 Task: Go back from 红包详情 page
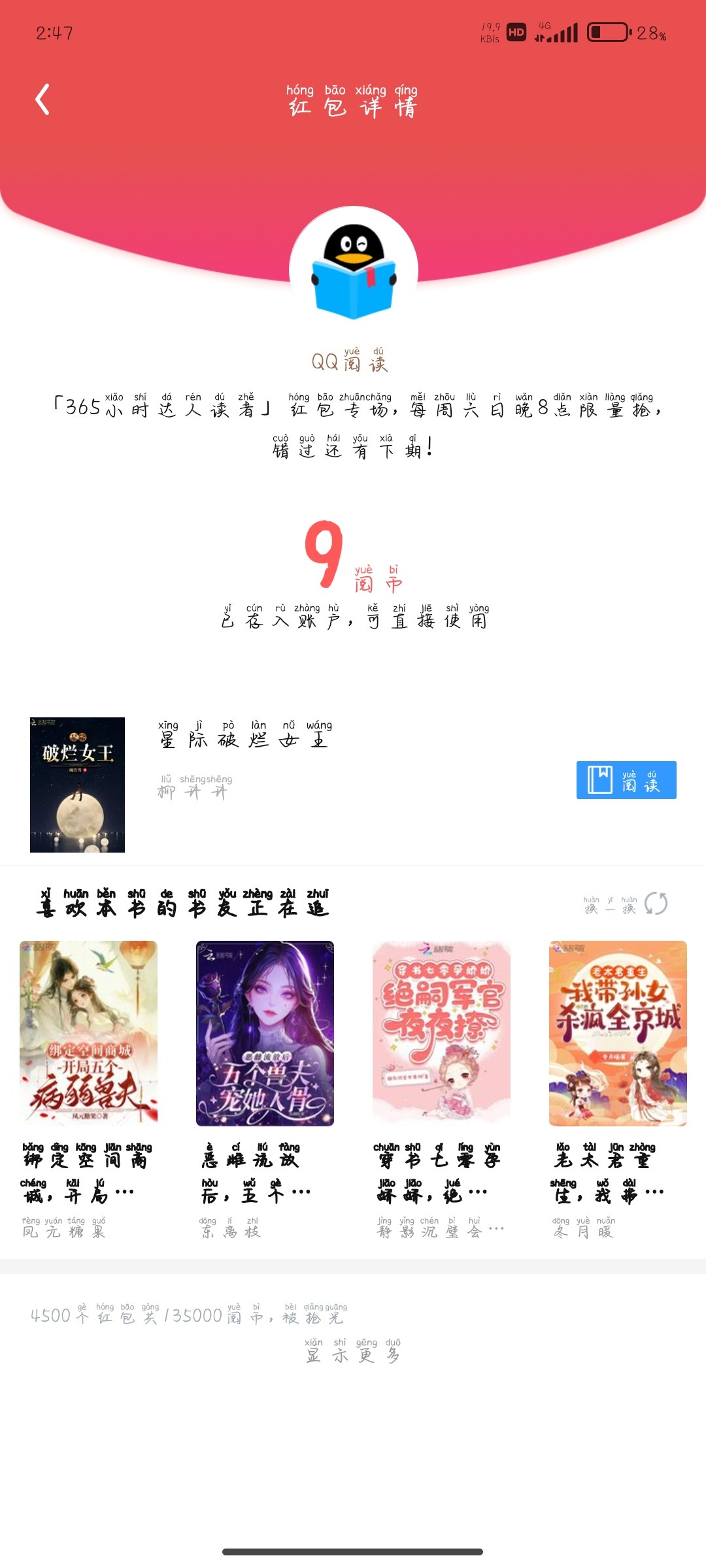[42, 99]
